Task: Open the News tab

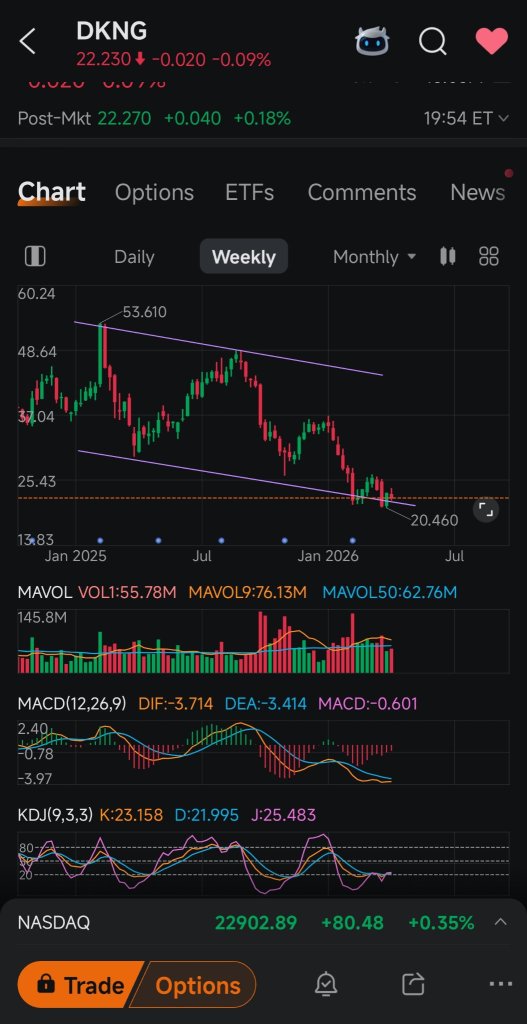Action: click(x=477, y=193)
